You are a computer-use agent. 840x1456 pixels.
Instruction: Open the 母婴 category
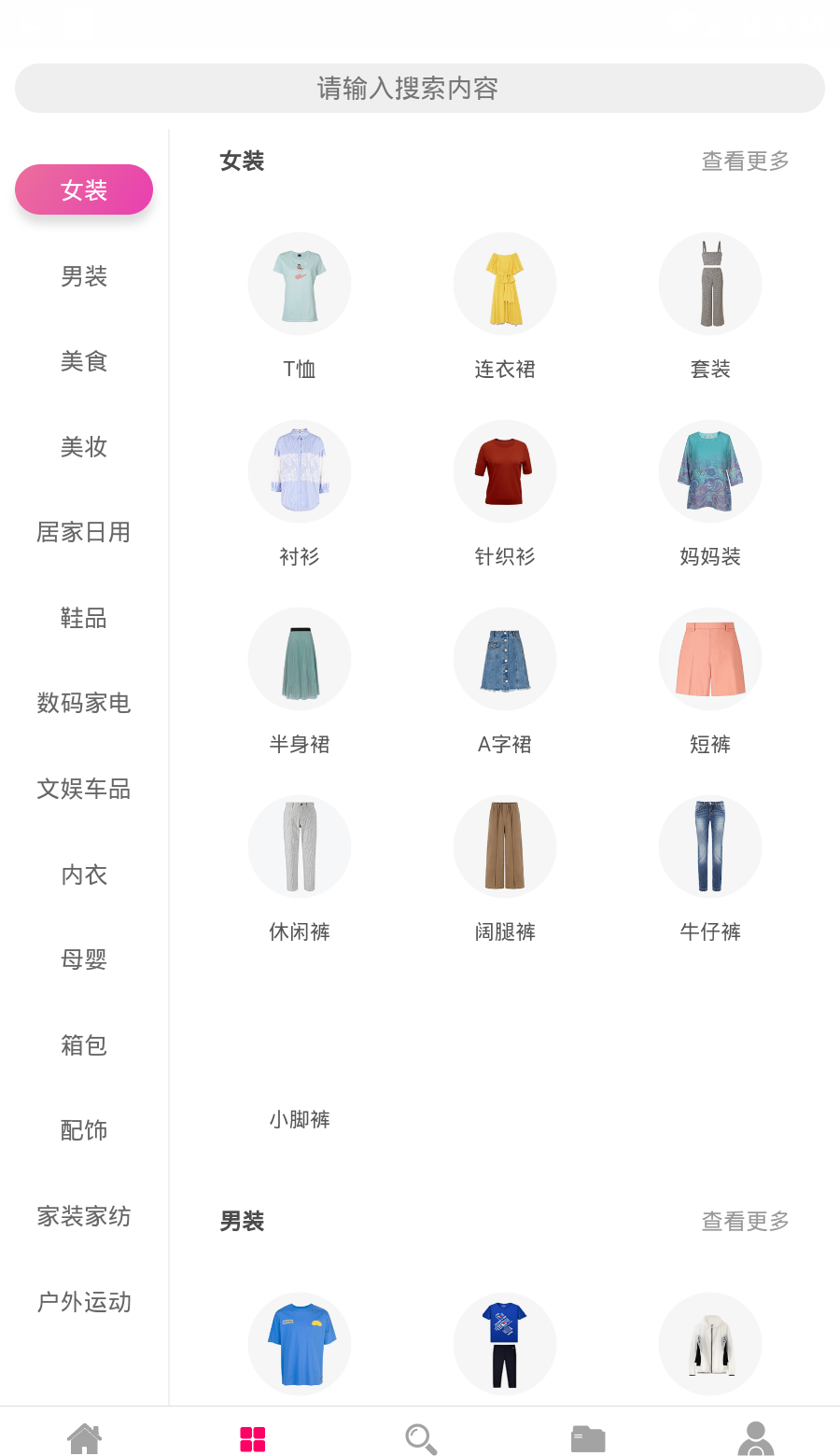84,959
